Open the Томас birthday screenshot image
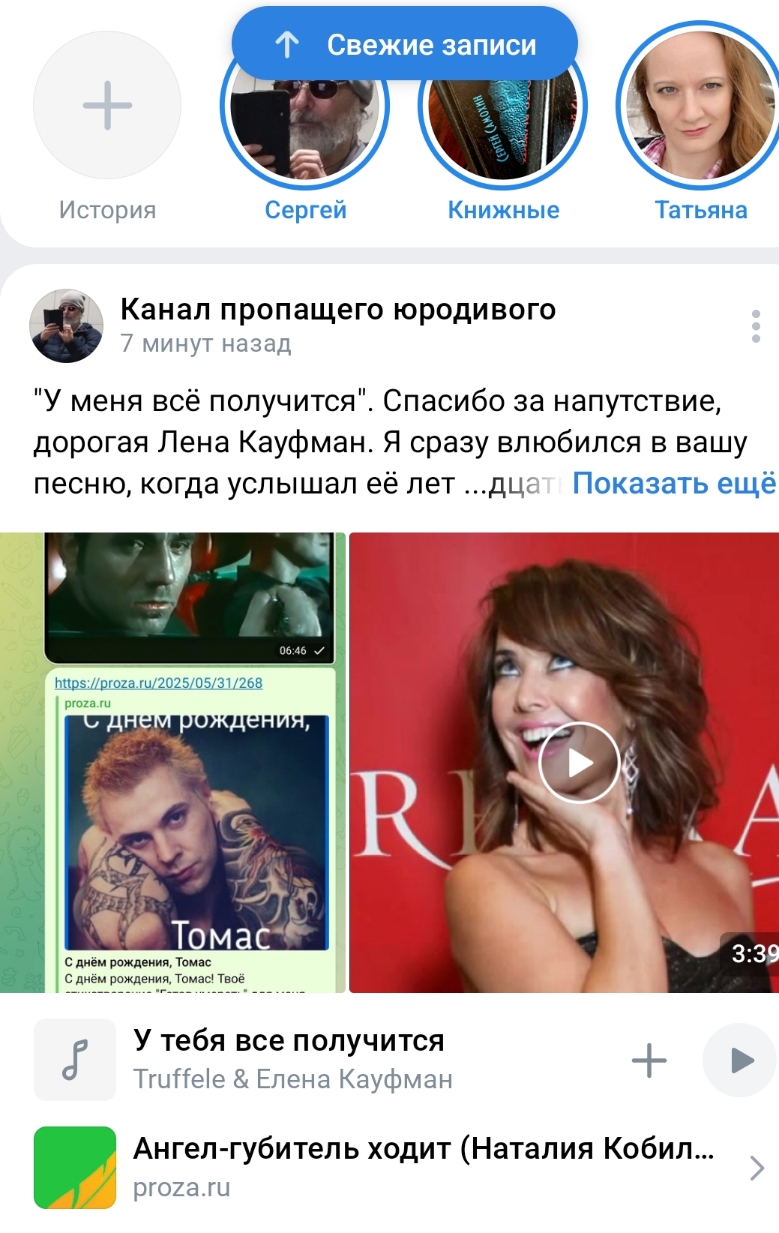The width and height of the screenshot is (779, 1233). (172, 762)
